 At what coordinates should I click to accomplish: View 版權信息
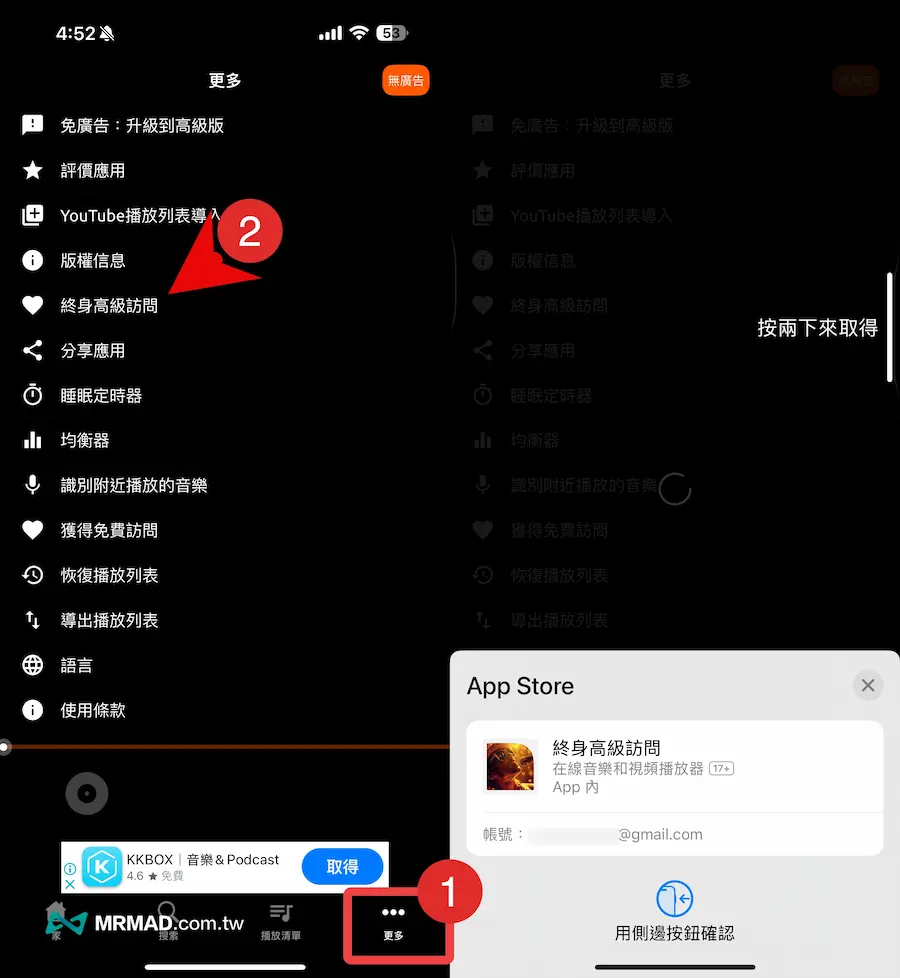pyautogui.click(x=92, y=260)
